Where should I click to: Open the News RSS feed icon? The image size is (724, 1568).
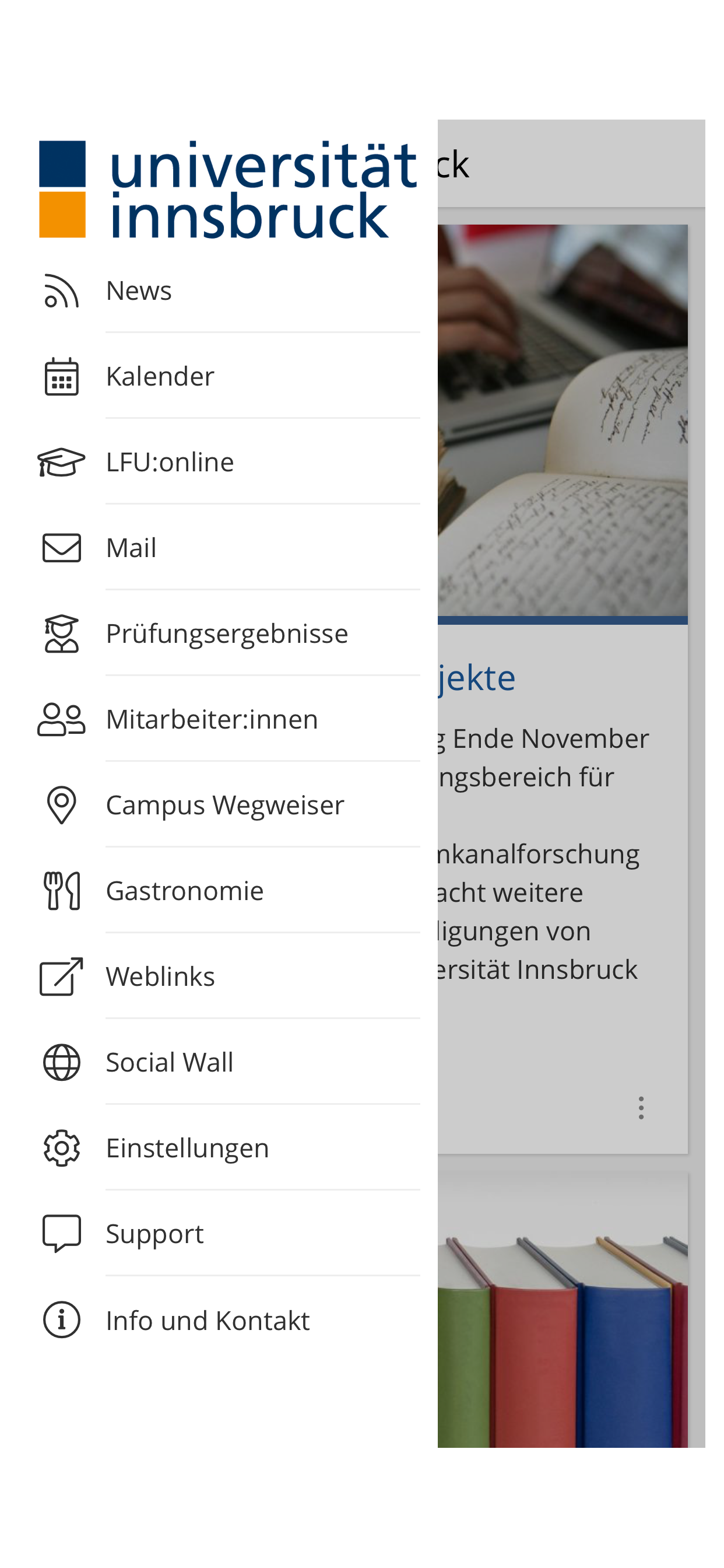61,290
